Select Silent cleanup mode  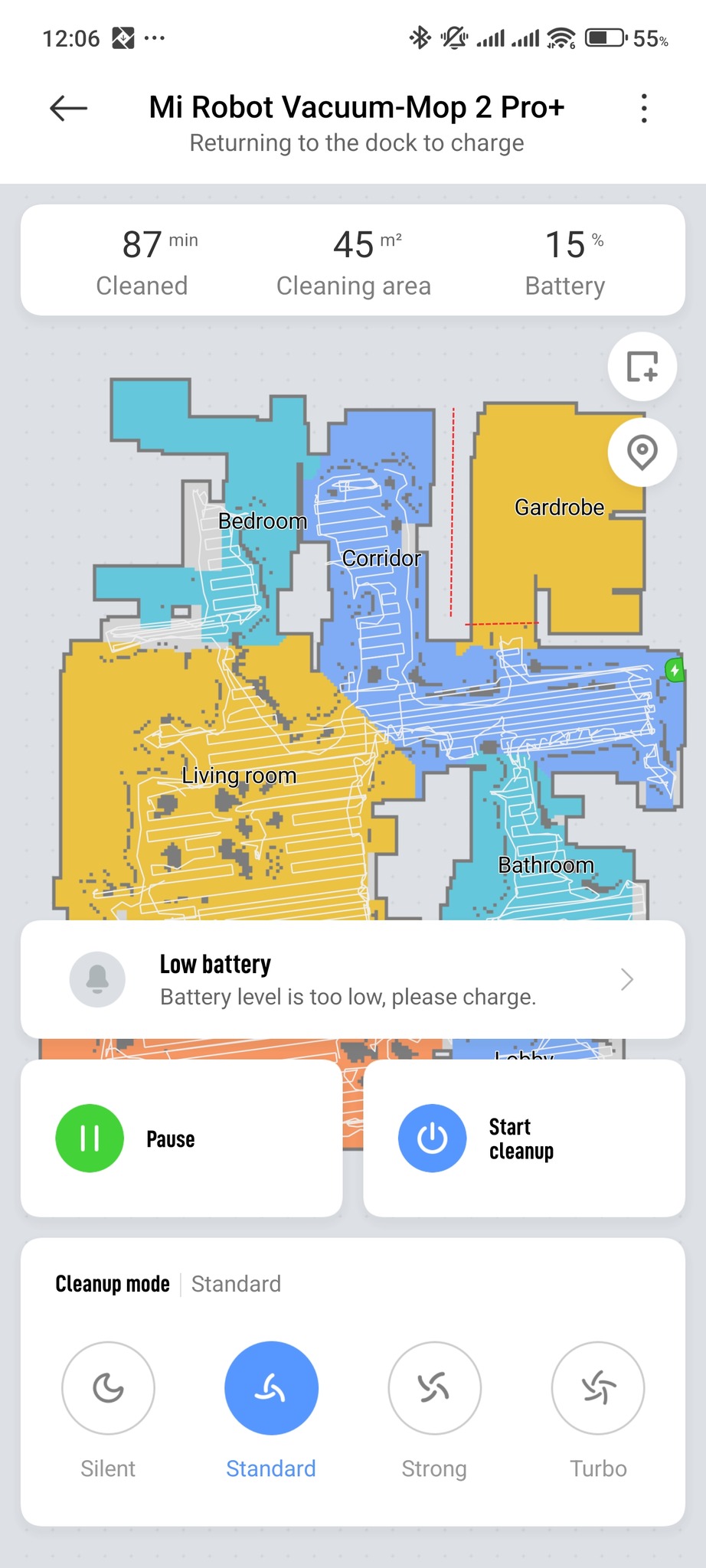[x=108, y=1387]
